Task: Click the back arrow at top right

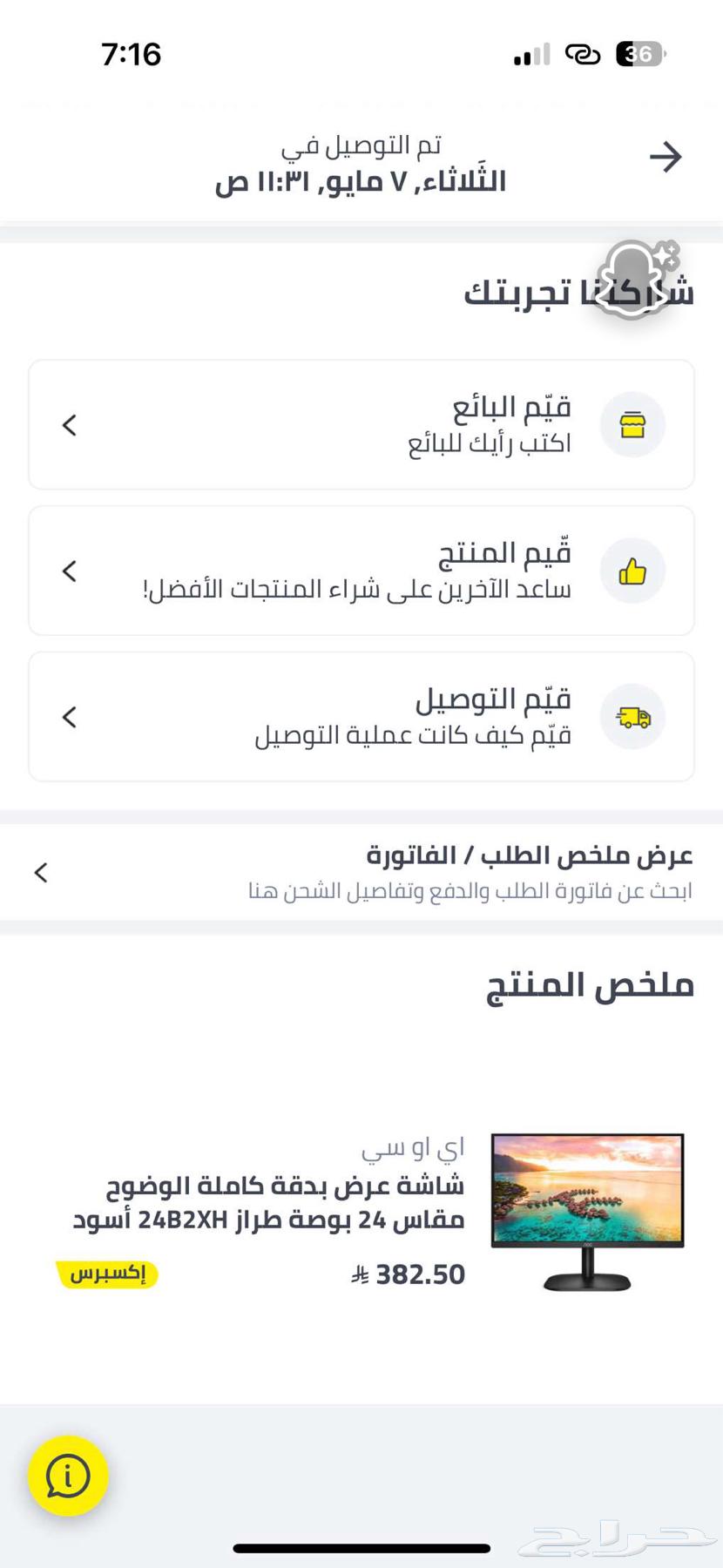Action: (x=666, y=157)
